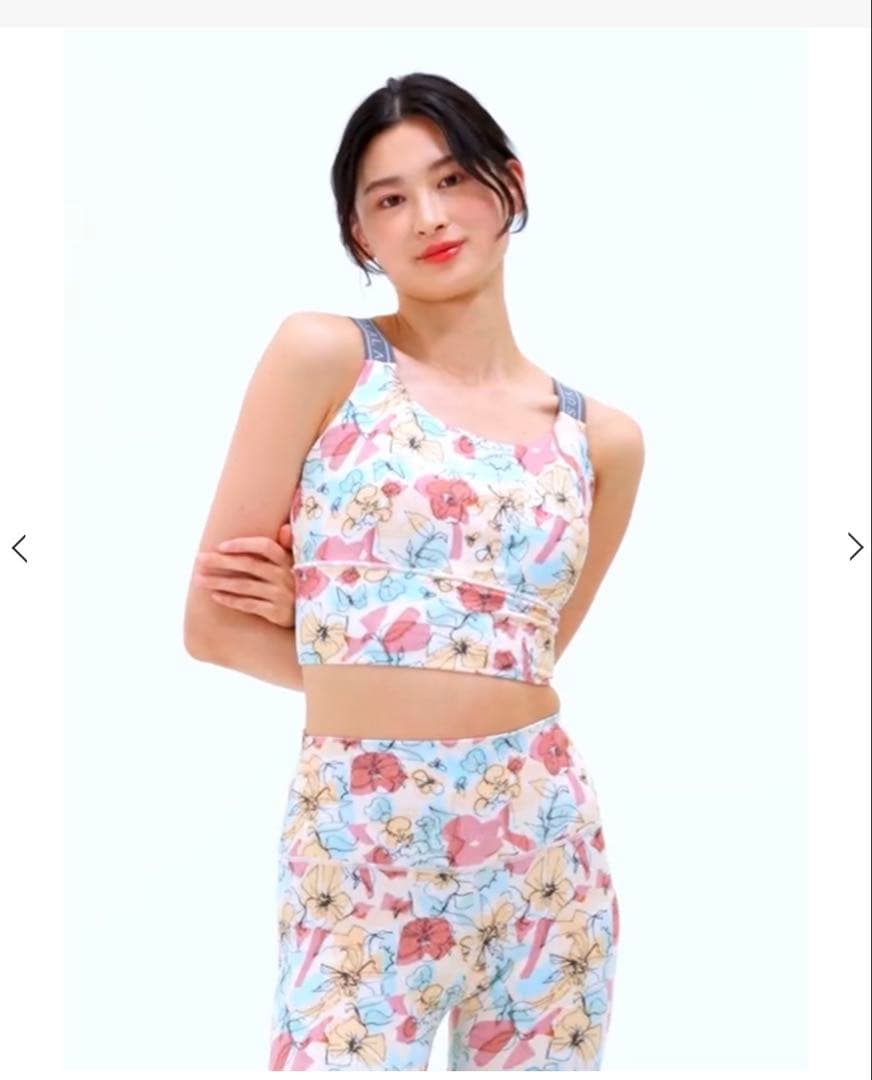Viewport: 872px width, 1080px height.
Task: Open the product photo full view
Action: (x=436, y=550)
